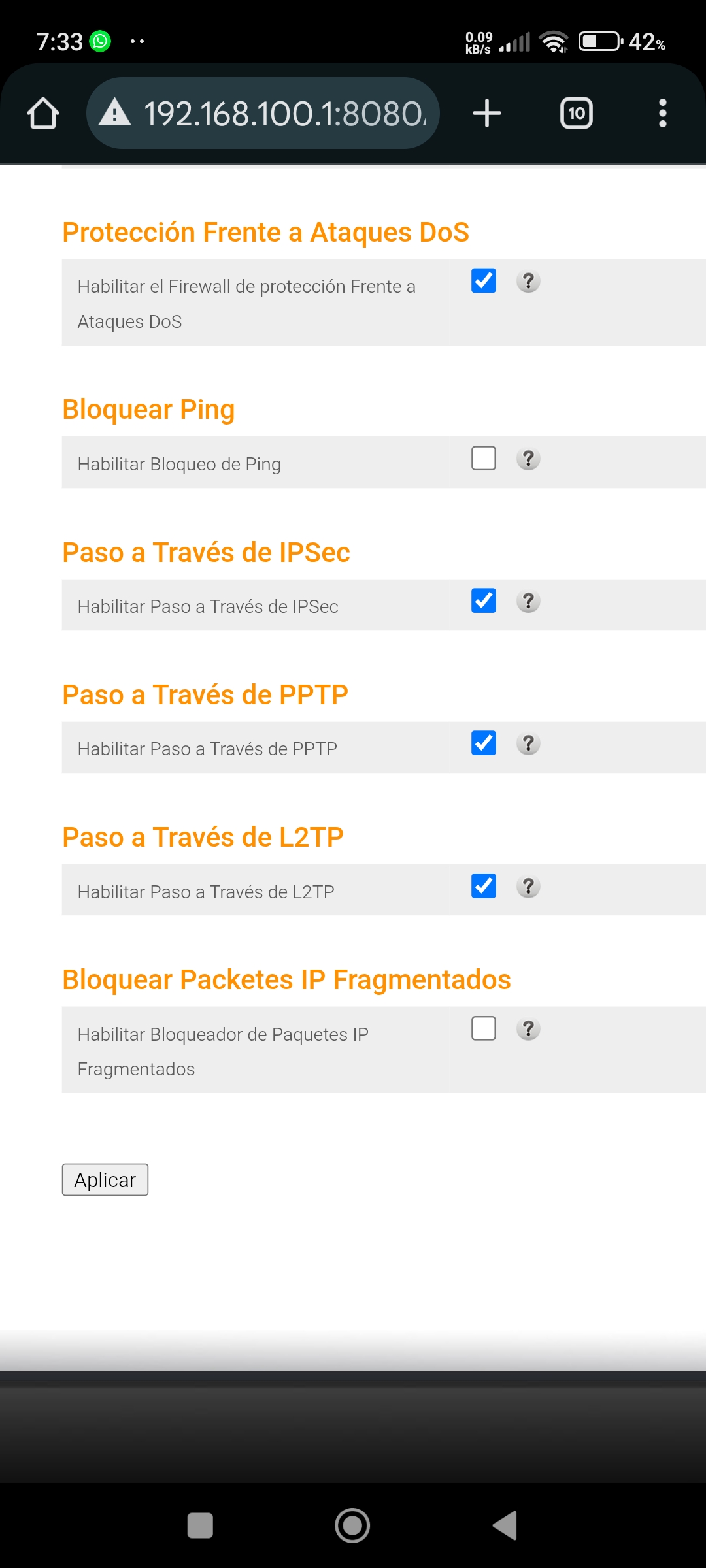Viewport: 706px width, 1568px height.
Task: Edit the 192.168.100.1 address bar
Action: 275,114
